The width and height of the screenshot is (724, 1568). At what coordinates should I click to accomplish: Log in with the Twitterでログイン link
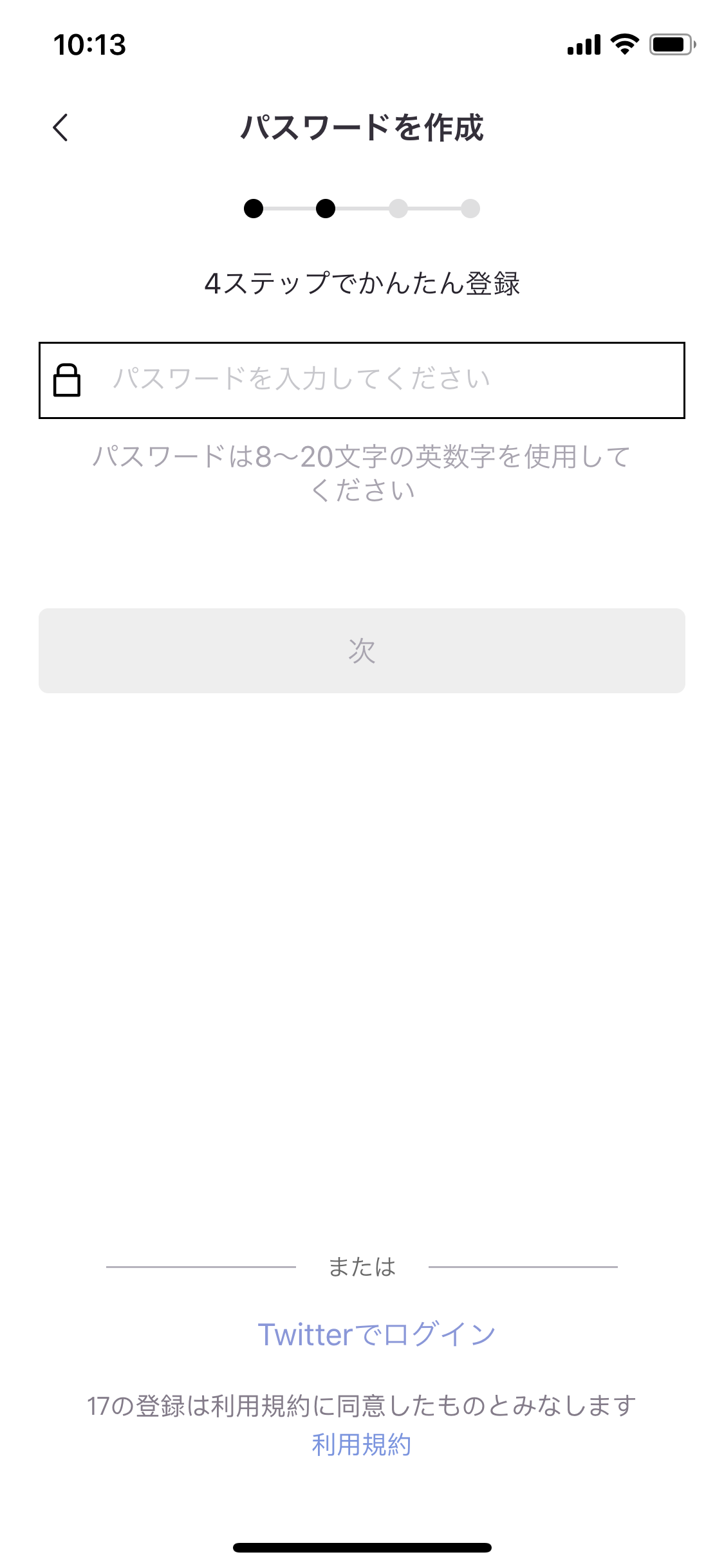coord(376,1334)
